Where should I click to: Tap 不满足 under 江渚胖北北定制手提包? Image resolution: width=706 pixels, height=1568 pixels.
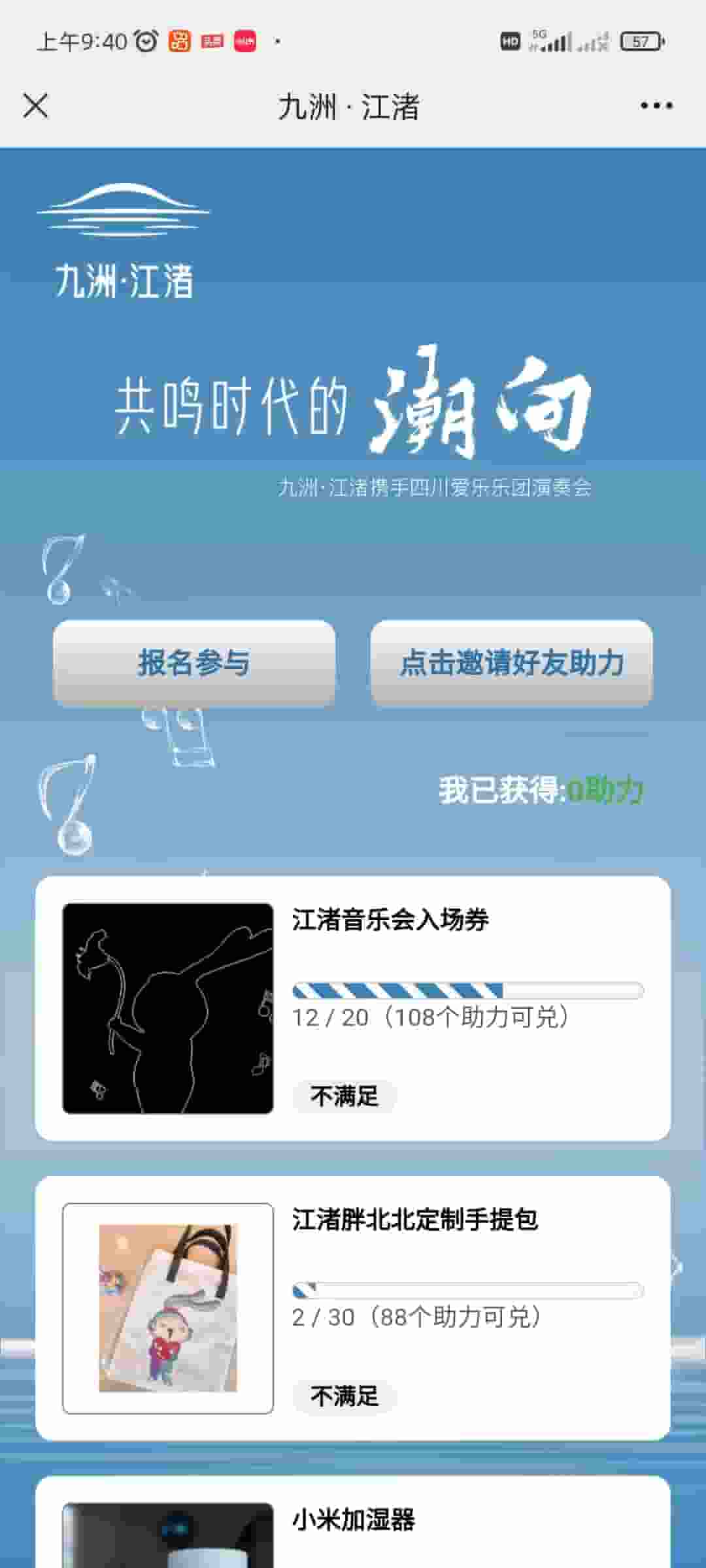(x=345, y=1396)
